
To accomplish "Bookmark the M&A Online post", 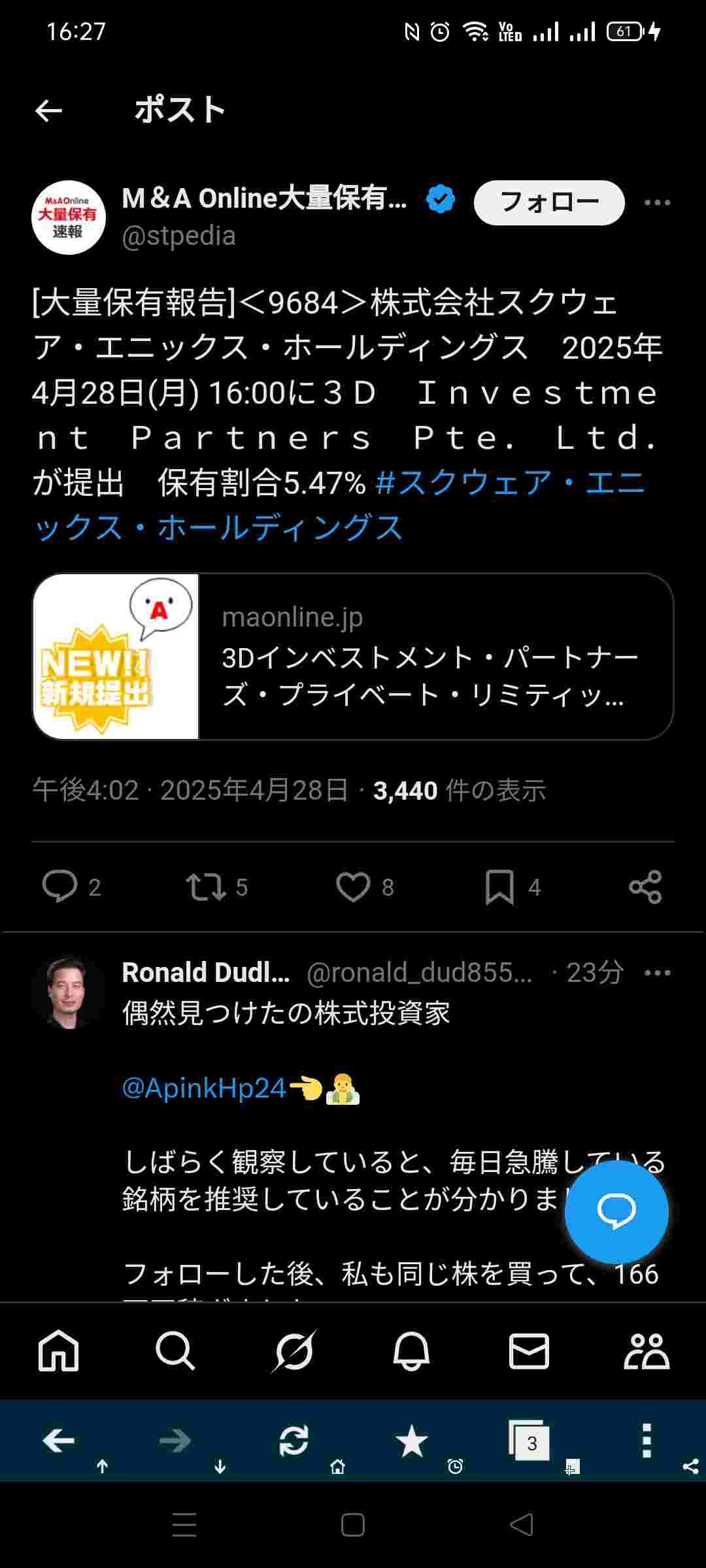I will 499,887.
